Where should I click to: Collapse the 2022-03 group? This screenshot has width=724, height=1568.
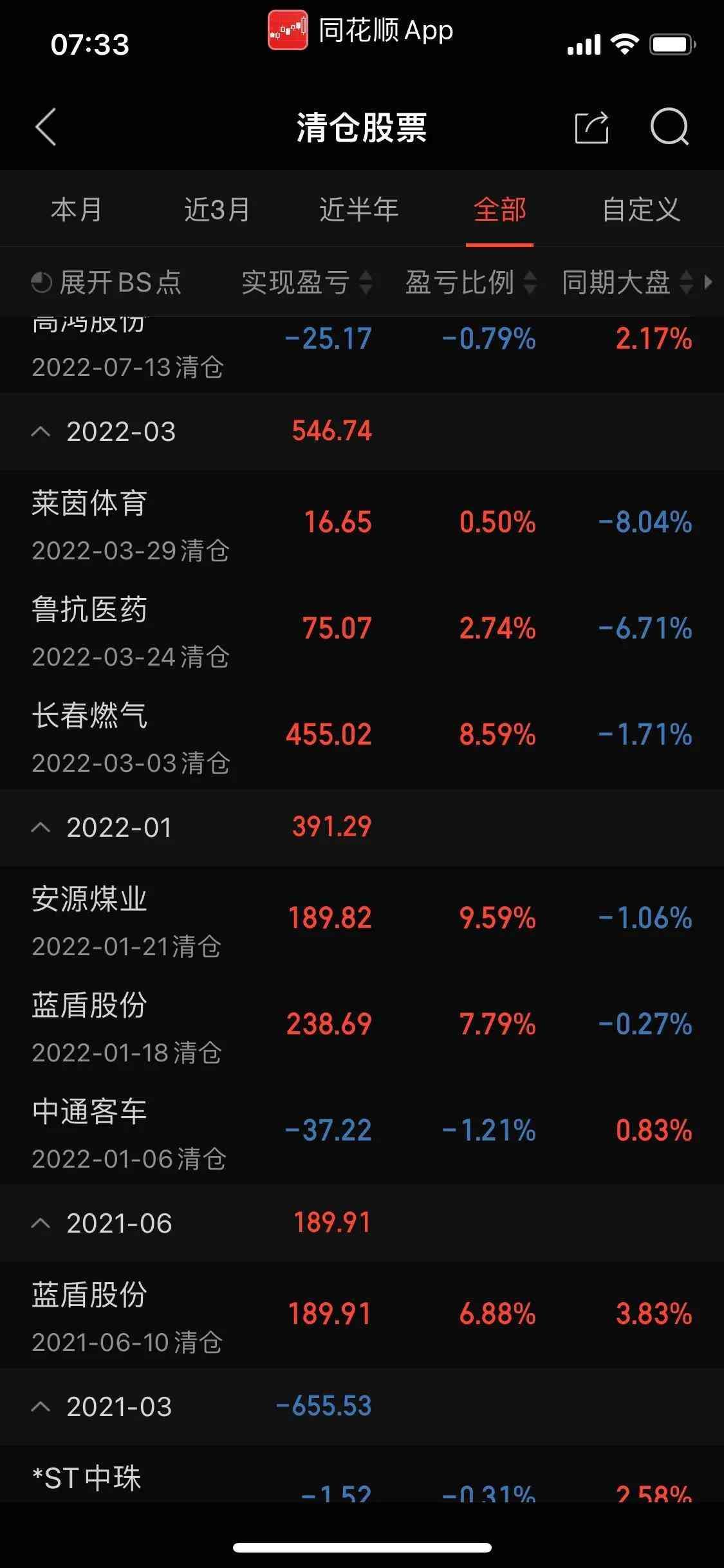[x=42, y=431]
